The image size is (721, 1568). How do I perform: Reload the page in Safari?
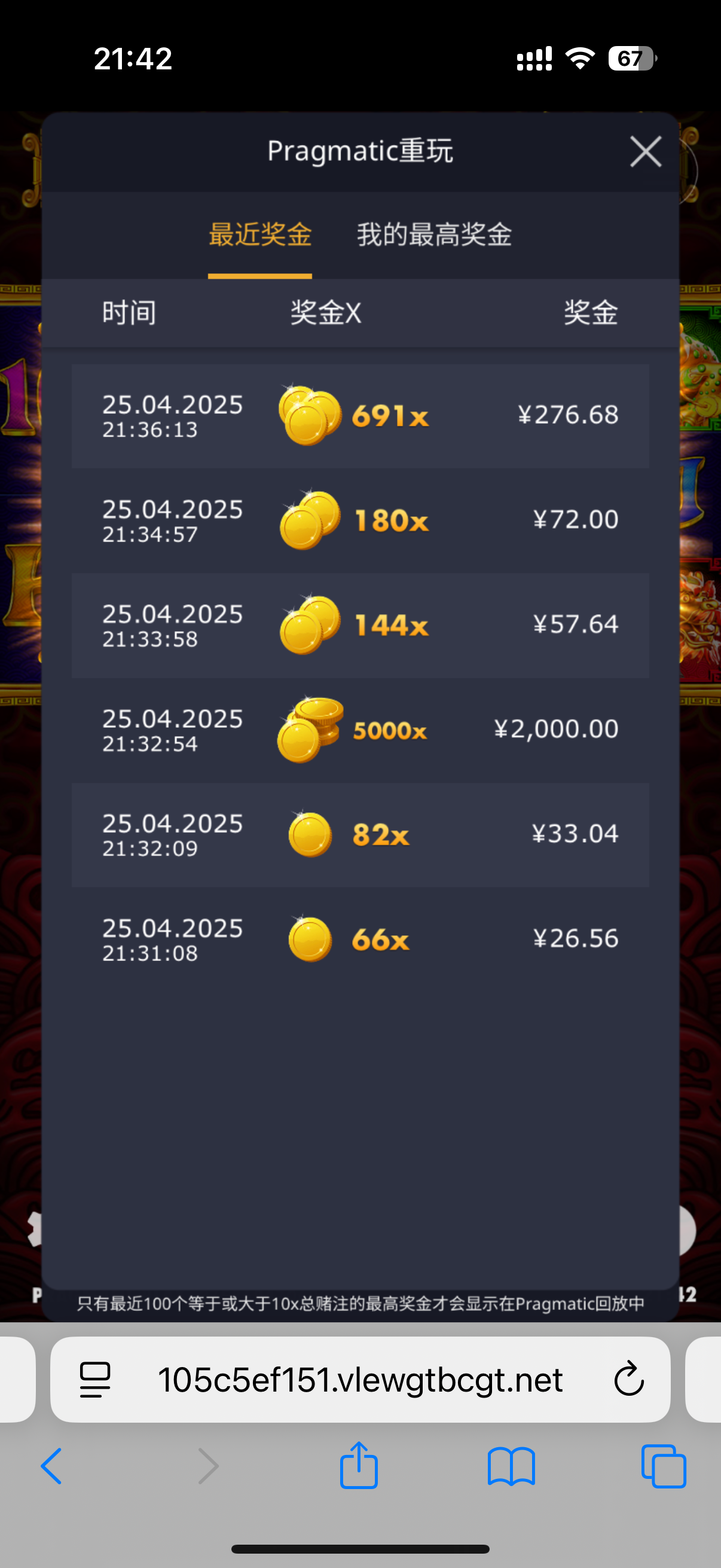[628, 1379]
